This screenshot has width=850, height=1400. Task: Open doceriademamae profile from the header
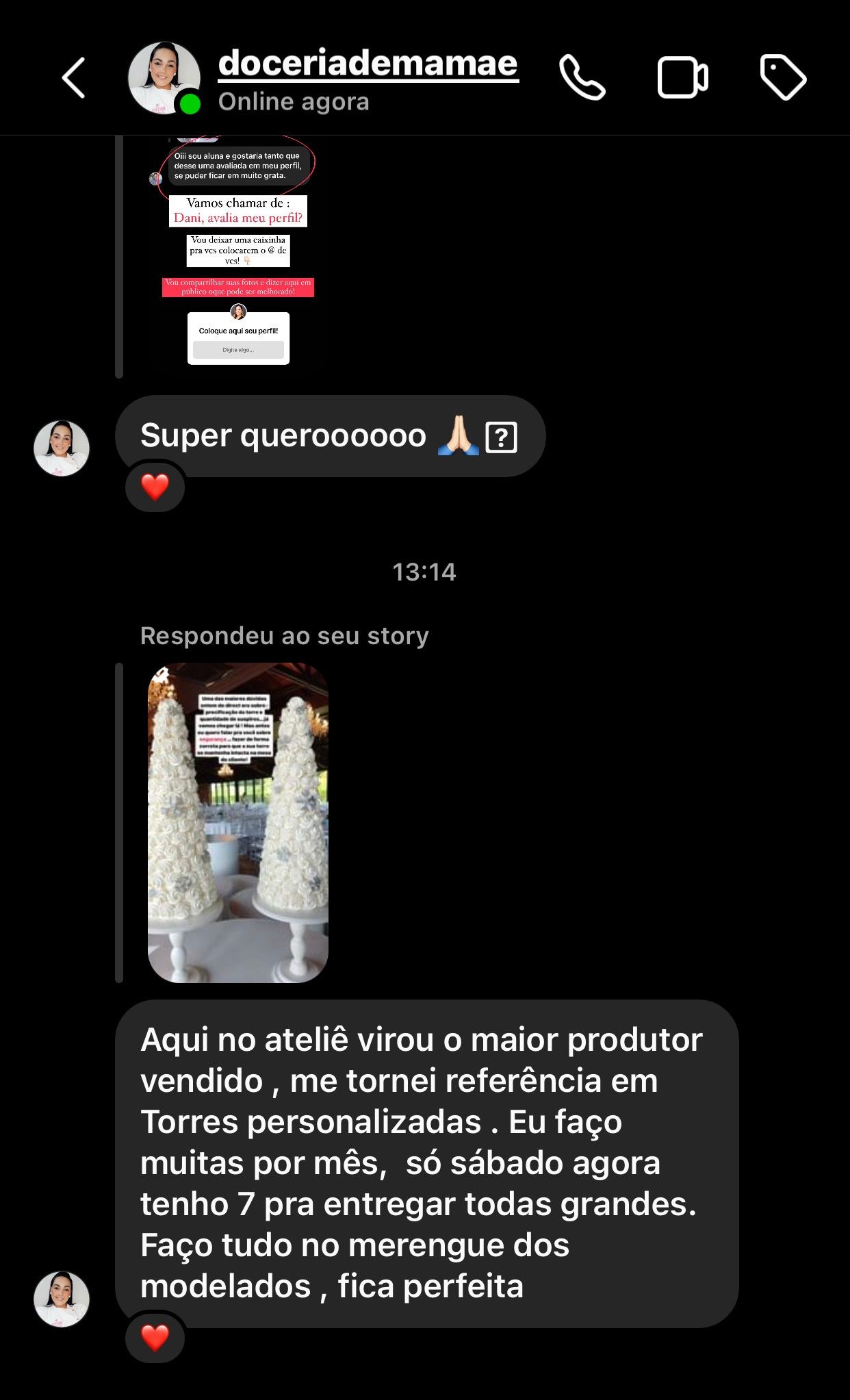368,64
